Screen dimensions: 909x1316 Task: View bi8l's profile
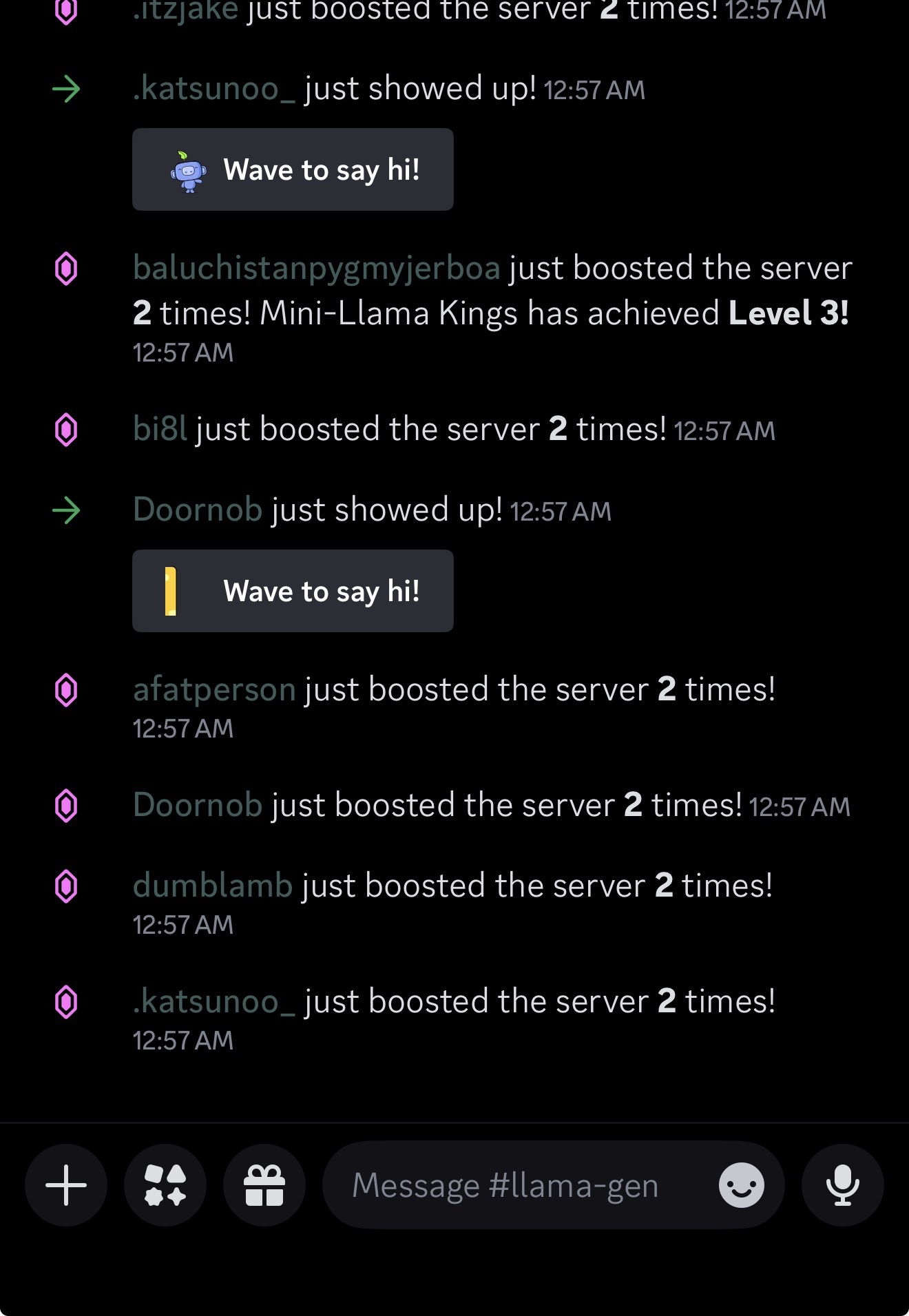tap(160, 429)
